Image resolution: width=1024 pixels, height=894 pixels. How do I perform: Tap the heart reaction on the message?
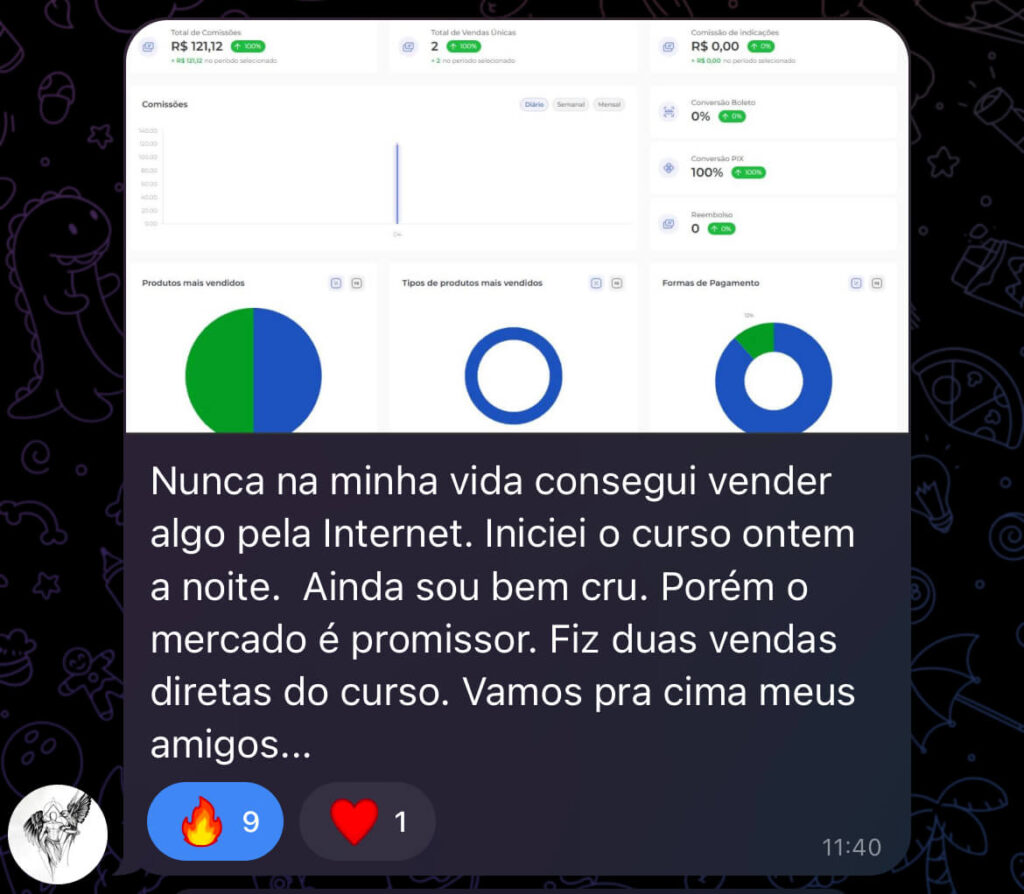tap(367, 821)
